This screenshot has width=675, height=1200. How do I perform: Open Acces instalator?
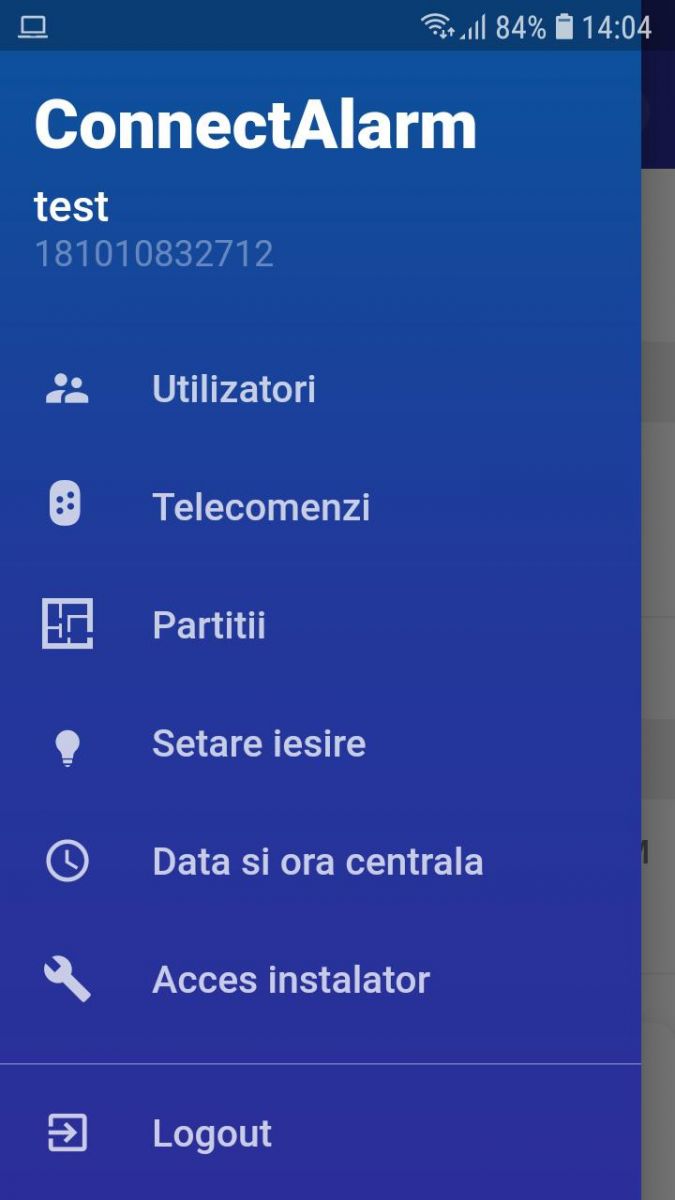point(290,980)
